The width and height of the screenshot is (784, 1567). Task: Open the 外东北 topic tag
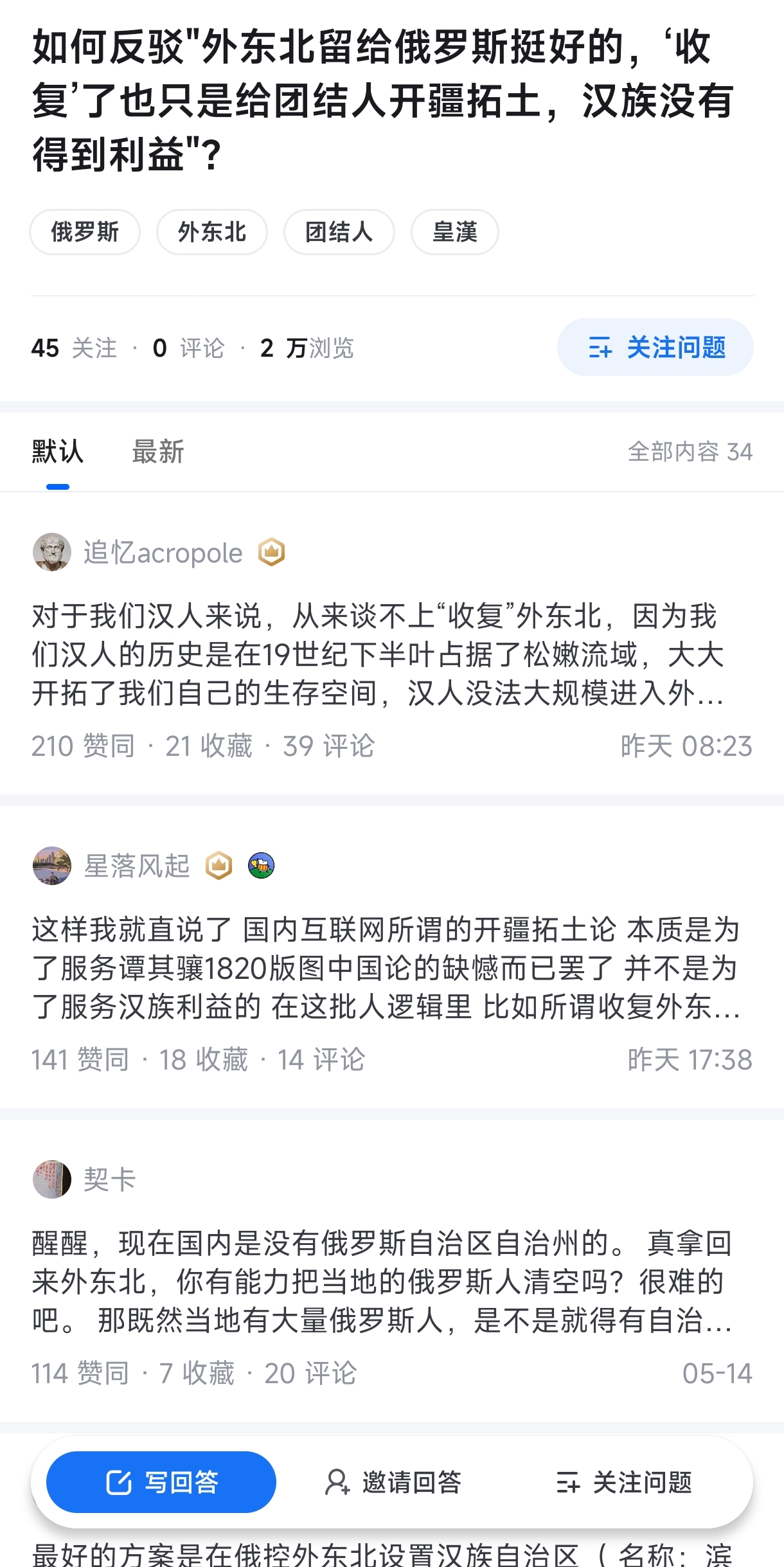click(x=212, y=232)
